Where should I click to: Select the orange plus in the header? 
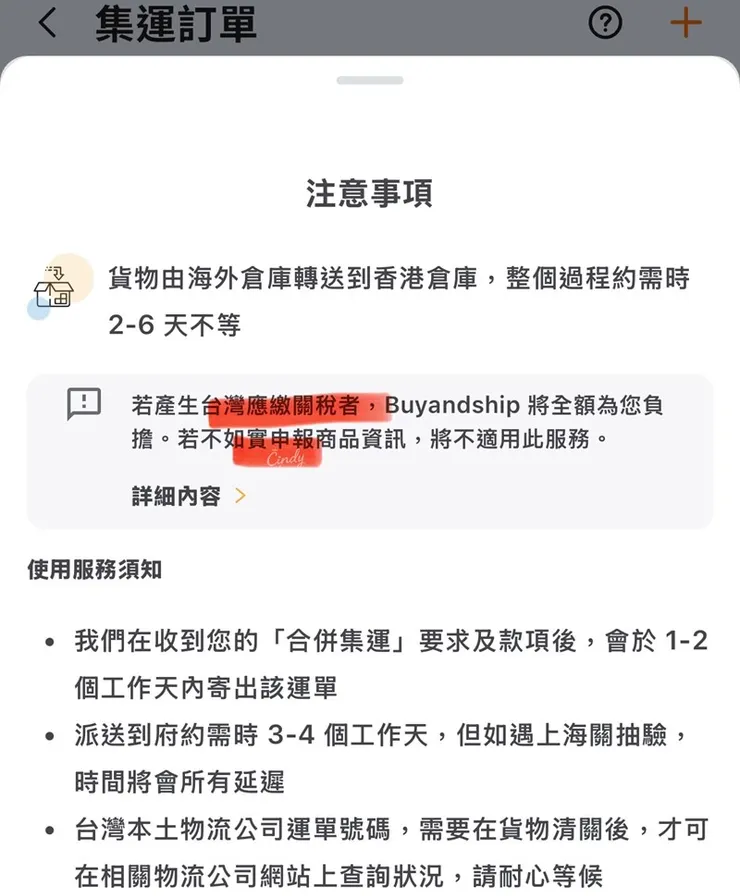pyautogui.click(x=686, y=22)
